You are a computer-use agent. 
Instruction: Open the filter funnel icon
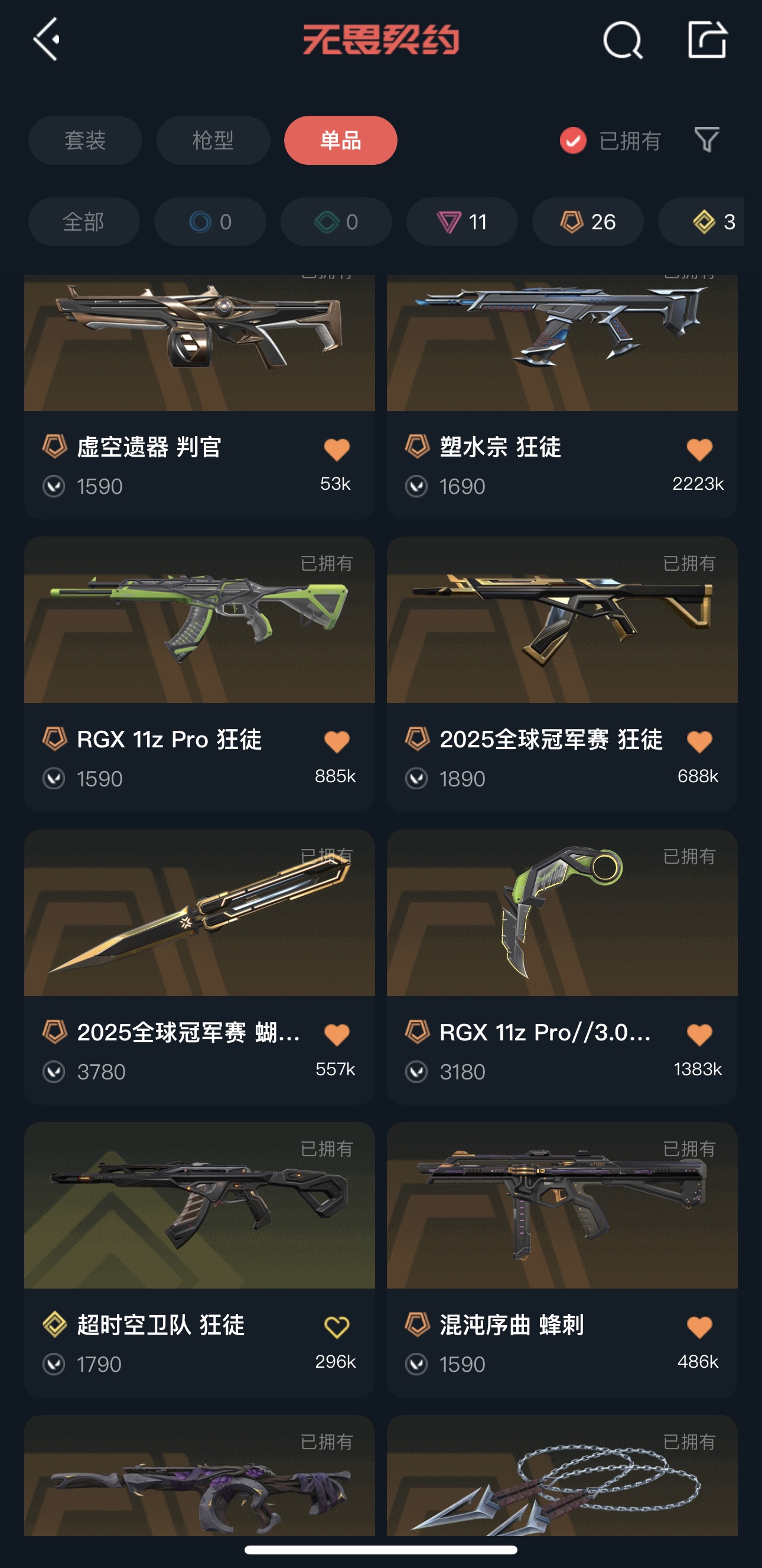tap(706, 140)
